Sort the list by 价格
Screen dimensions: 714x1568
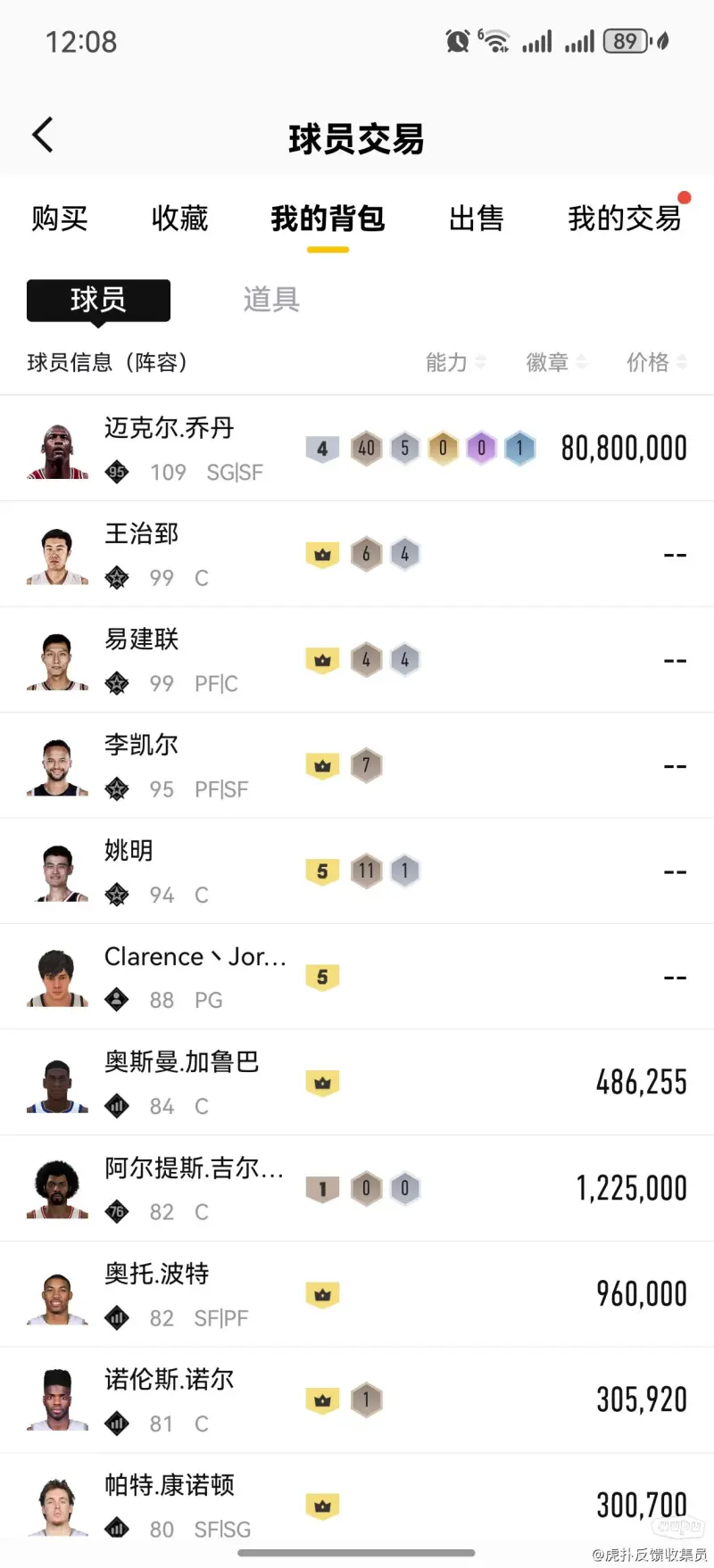coord(656,362)
